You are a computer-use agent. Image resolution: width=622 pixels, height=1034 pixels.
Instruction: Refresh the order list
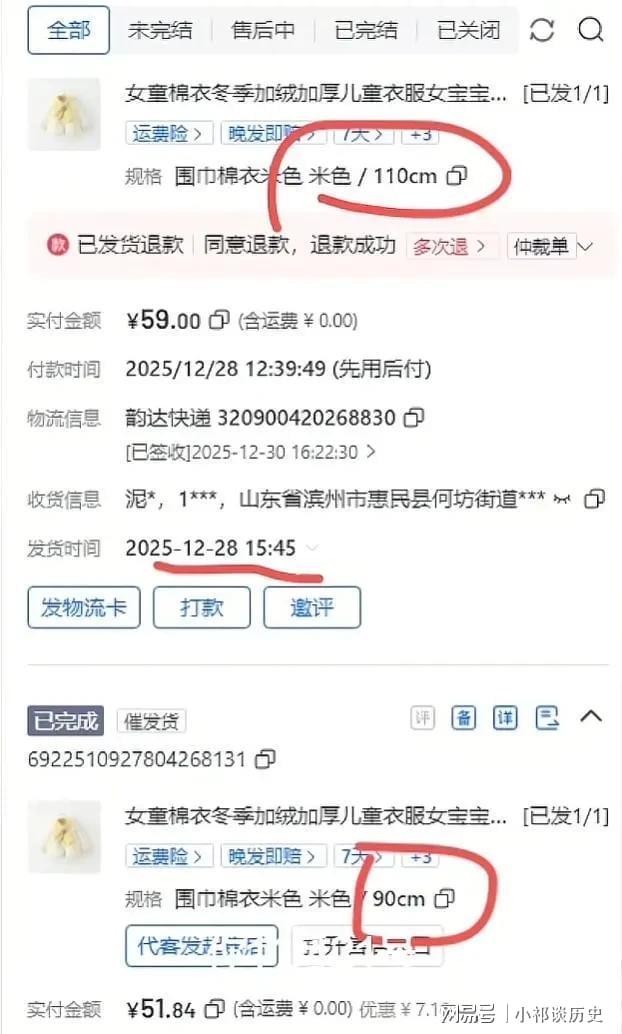point(542,30)
